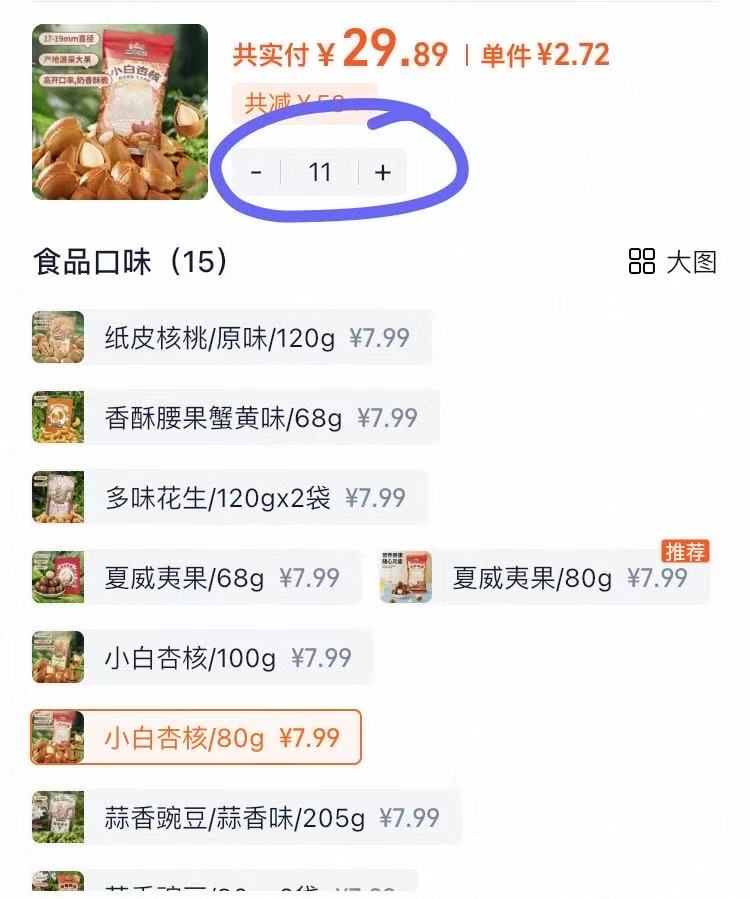Pick 多味花生/120gx2袋 option
The image size is (750, 899).
(230, 498)
